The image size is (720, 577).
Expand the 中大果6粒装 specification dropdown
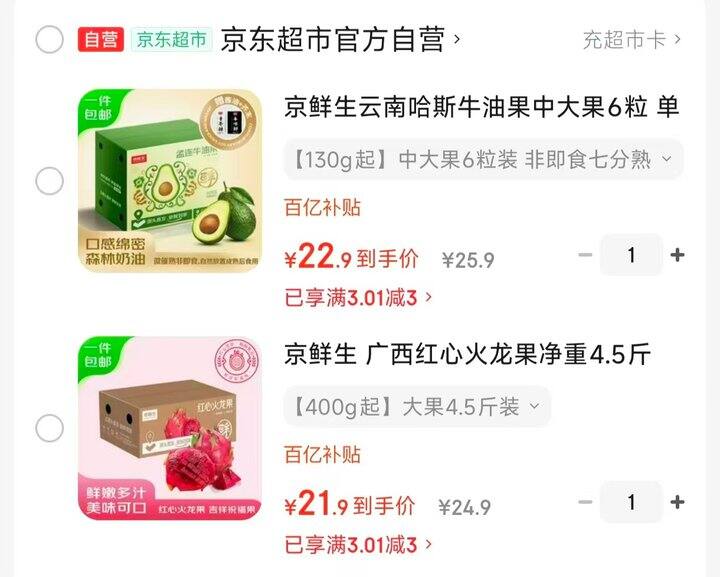pyautogui.click(x=483, y=159)
